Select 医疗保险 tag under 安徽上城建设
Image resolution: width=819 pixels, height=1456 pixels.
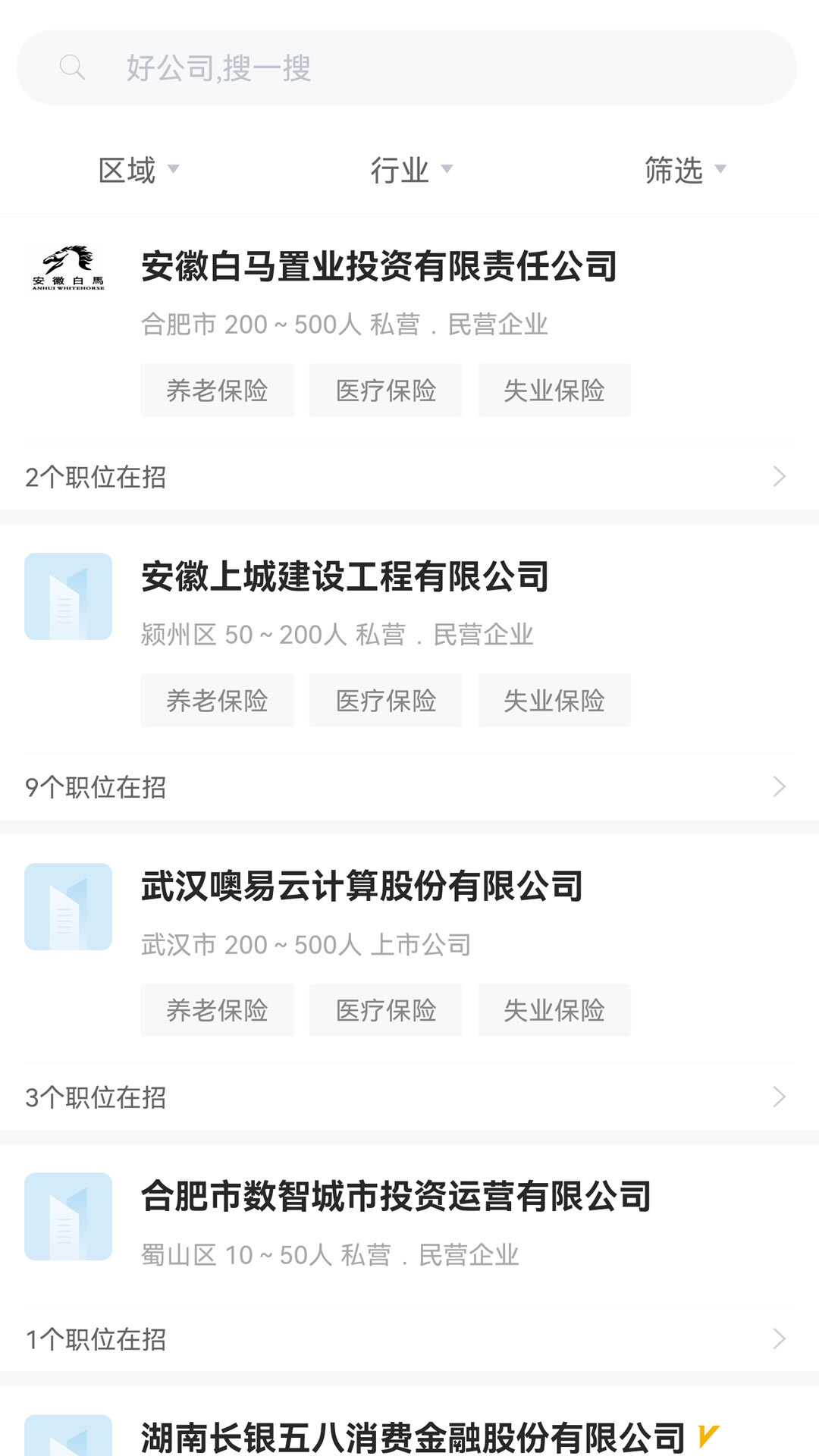tap(385, 700)
